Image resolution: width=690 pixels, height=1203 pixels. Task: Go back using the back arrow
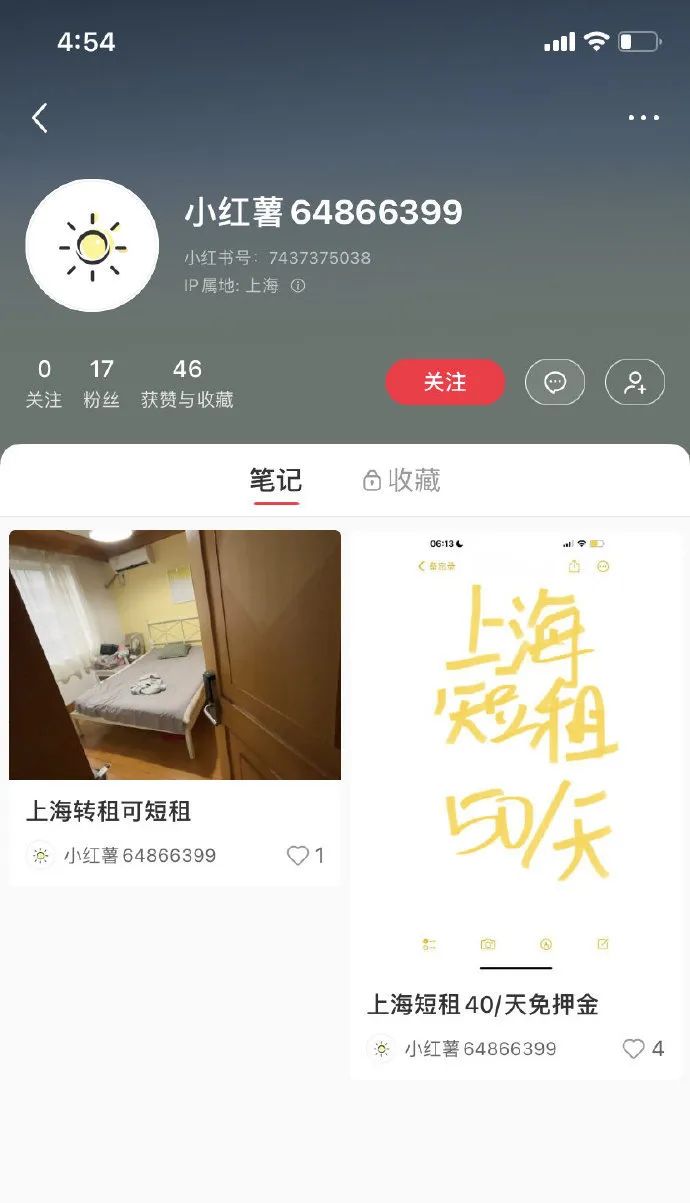click(40, 118)
